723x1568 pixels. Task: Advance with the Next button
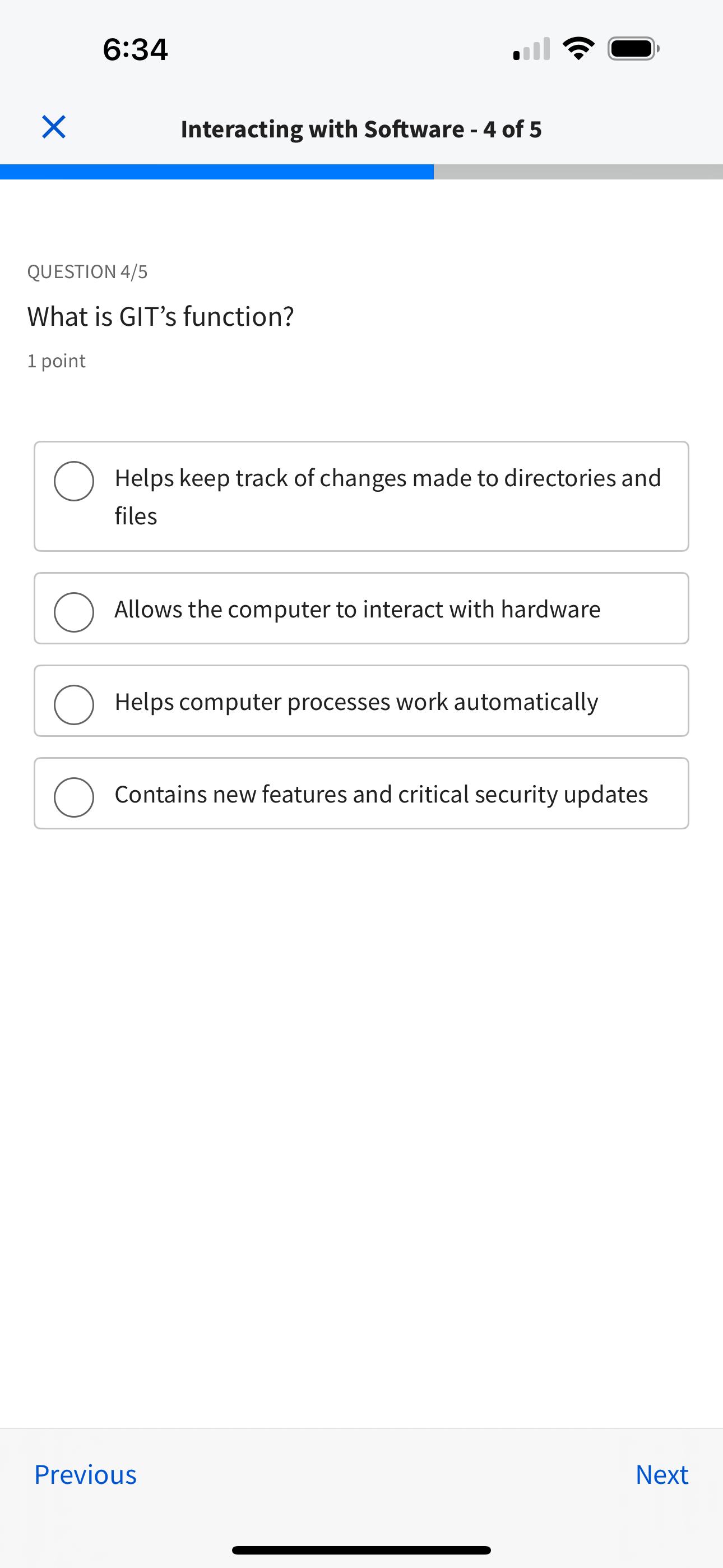(661, 1474)
